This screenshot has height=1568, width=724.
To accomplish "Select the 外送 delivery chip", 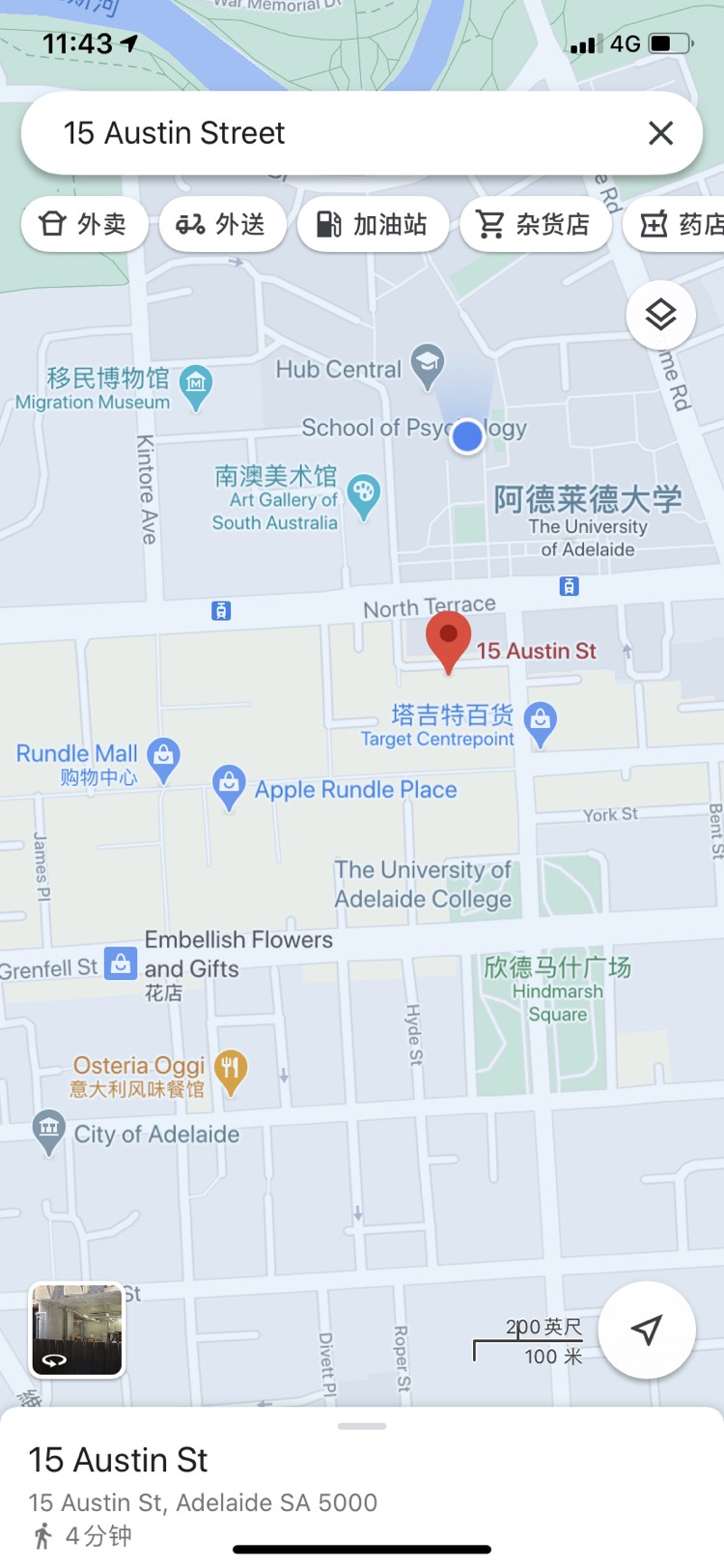I will pyautogui.click(x=222, y=224).
